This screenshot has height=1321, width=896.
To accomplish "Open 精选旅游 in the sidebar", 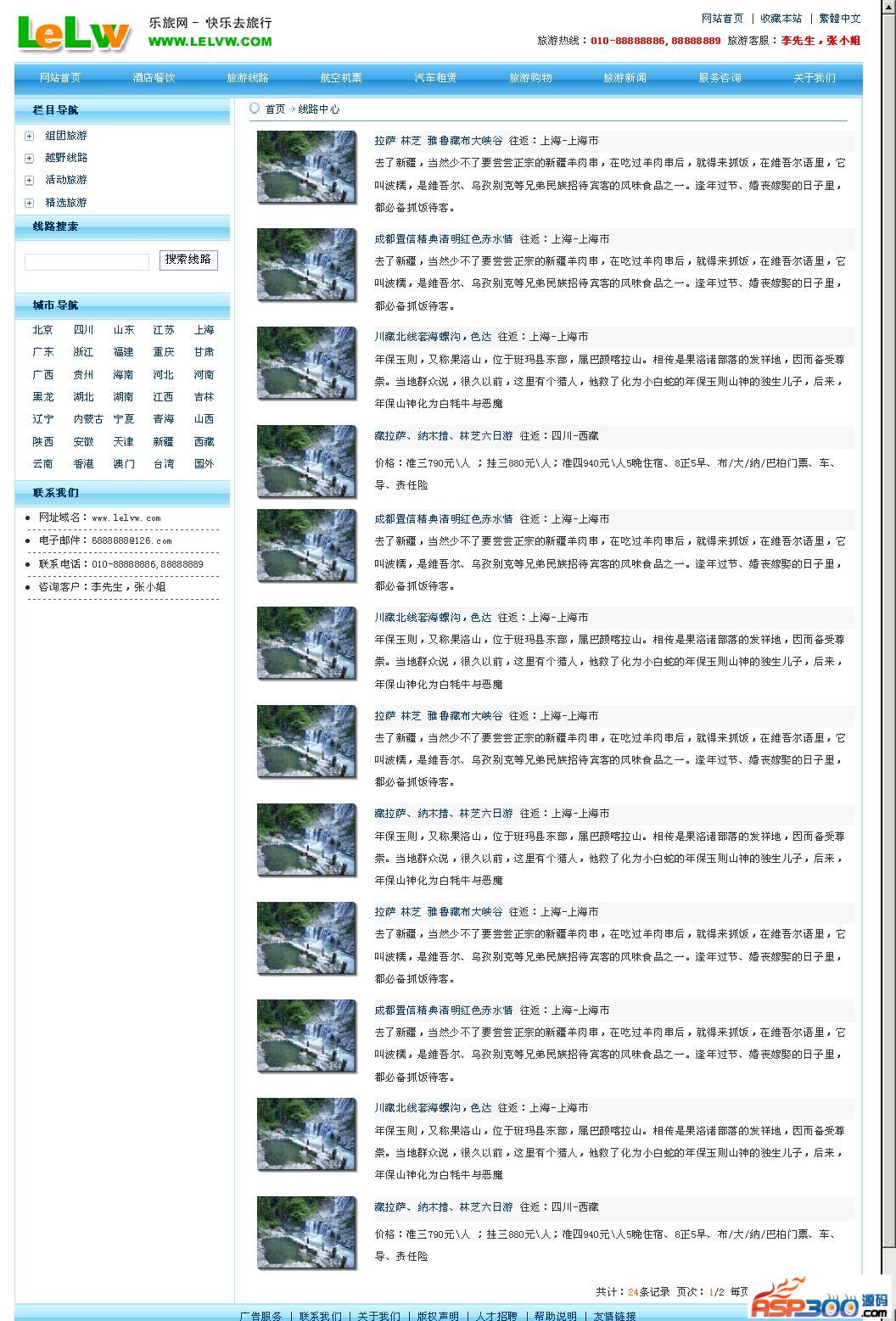I will (66, 203).
